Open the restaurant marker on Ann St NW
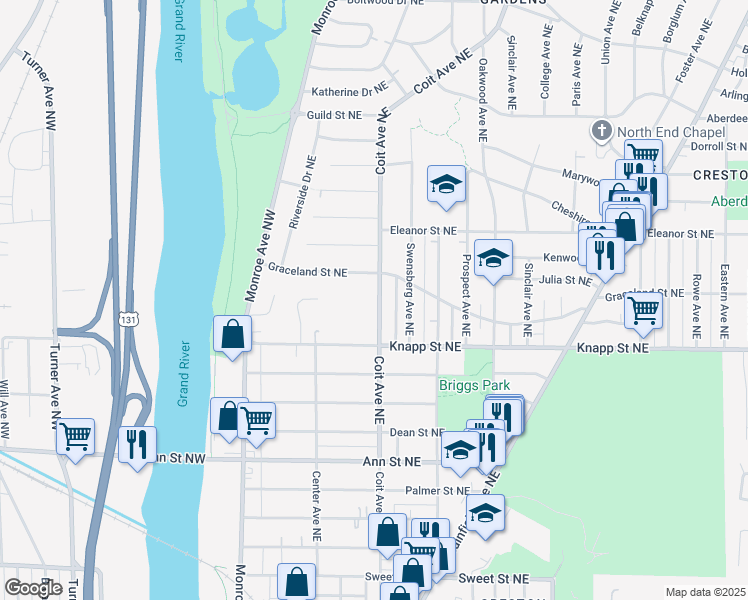 137,444
